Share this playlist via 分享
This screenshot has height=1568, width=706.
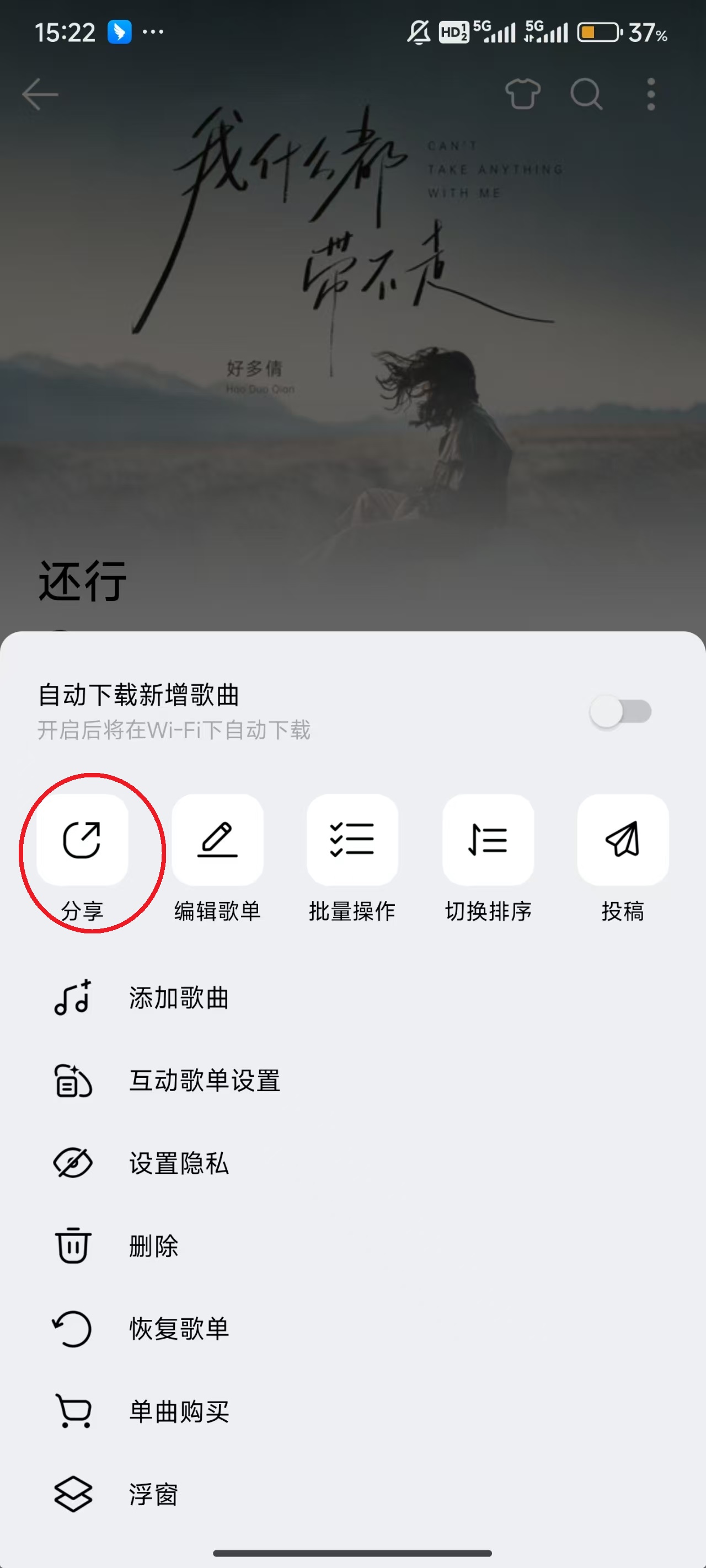point(82,840)
